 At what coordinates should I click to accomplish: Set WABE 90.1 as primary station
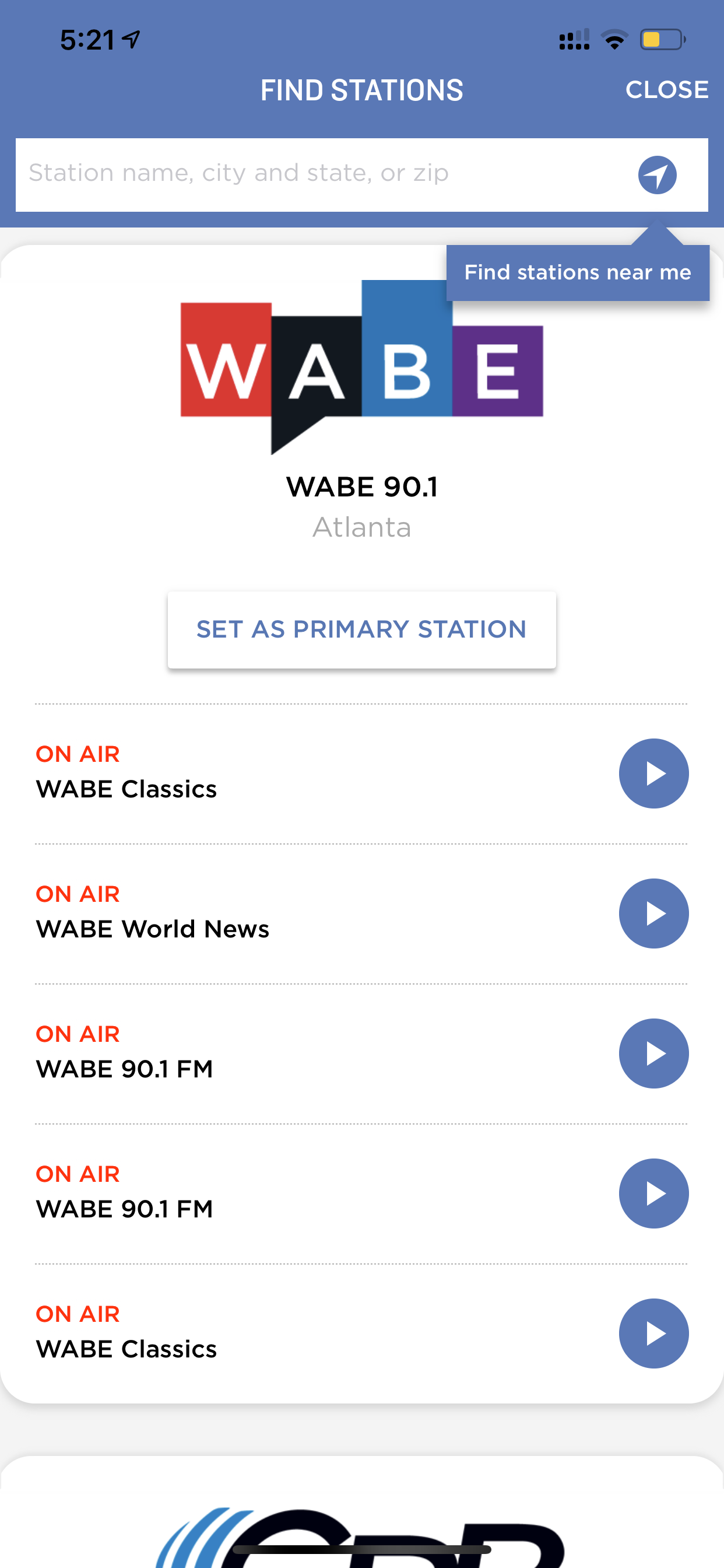click(361, 629)
